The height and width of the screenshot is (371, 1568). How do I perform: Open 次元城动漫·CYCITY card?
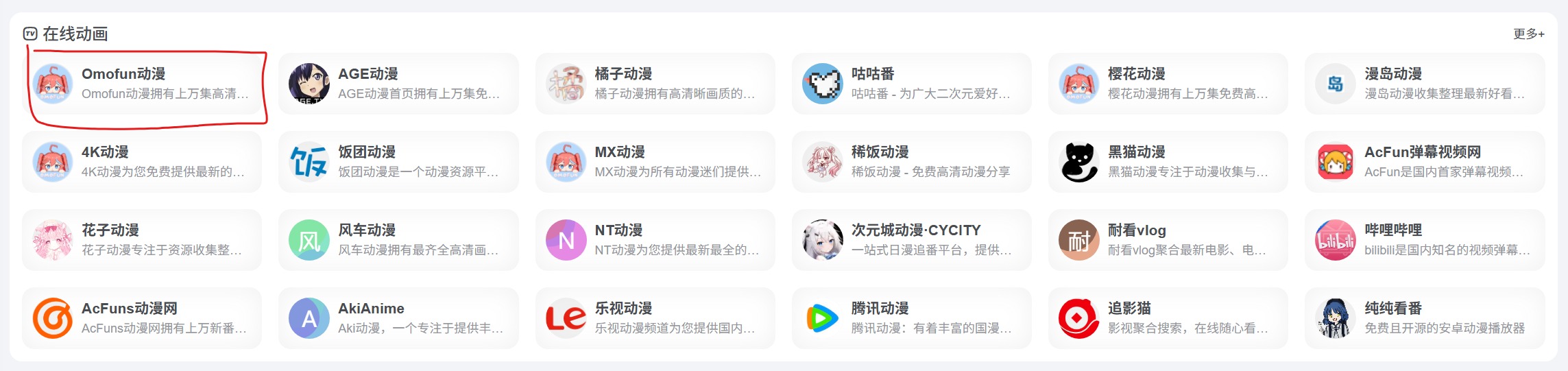(911, 240)
